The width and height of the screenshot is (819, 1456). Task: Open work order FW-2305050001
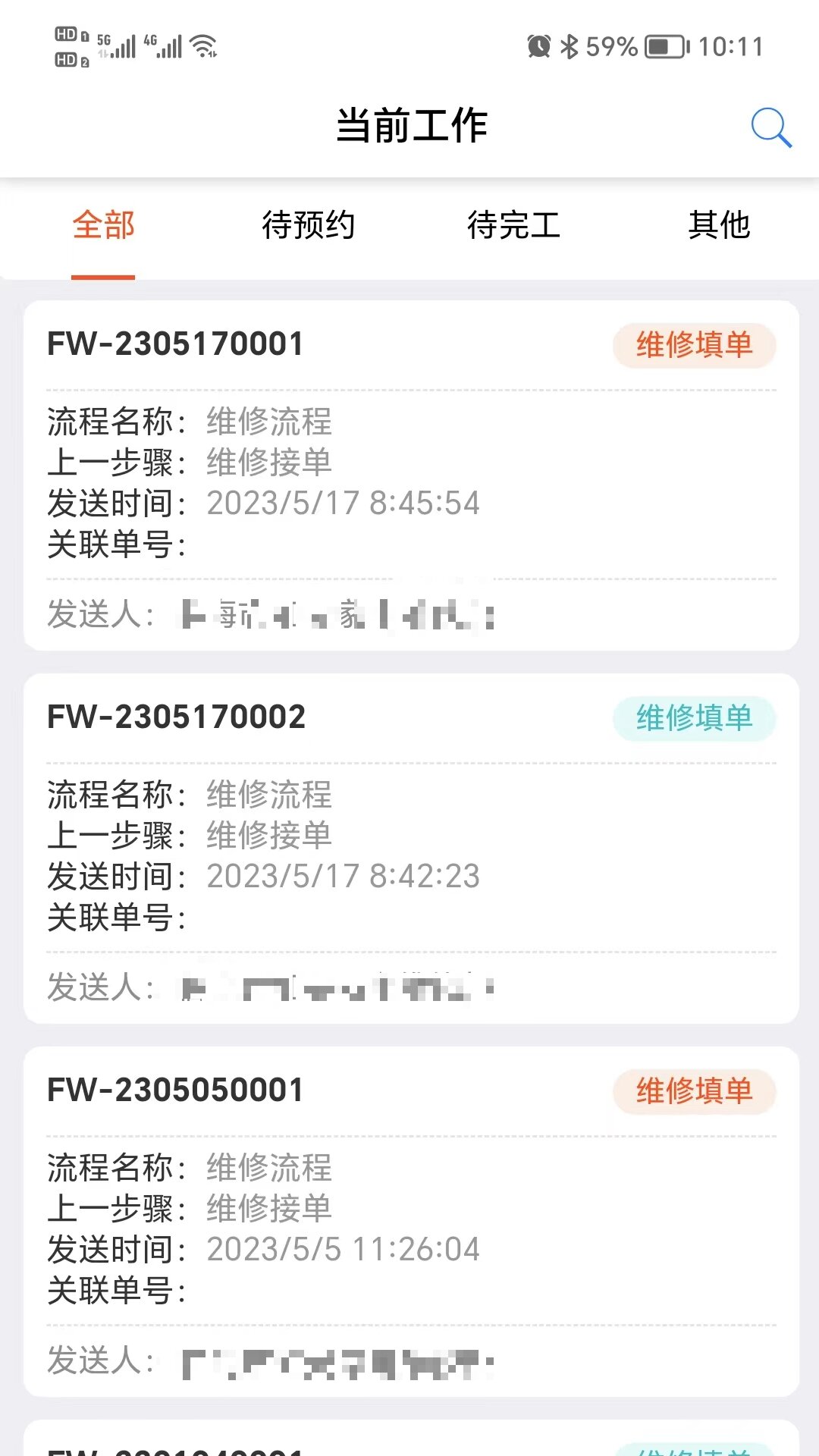tap(411, 1222)
